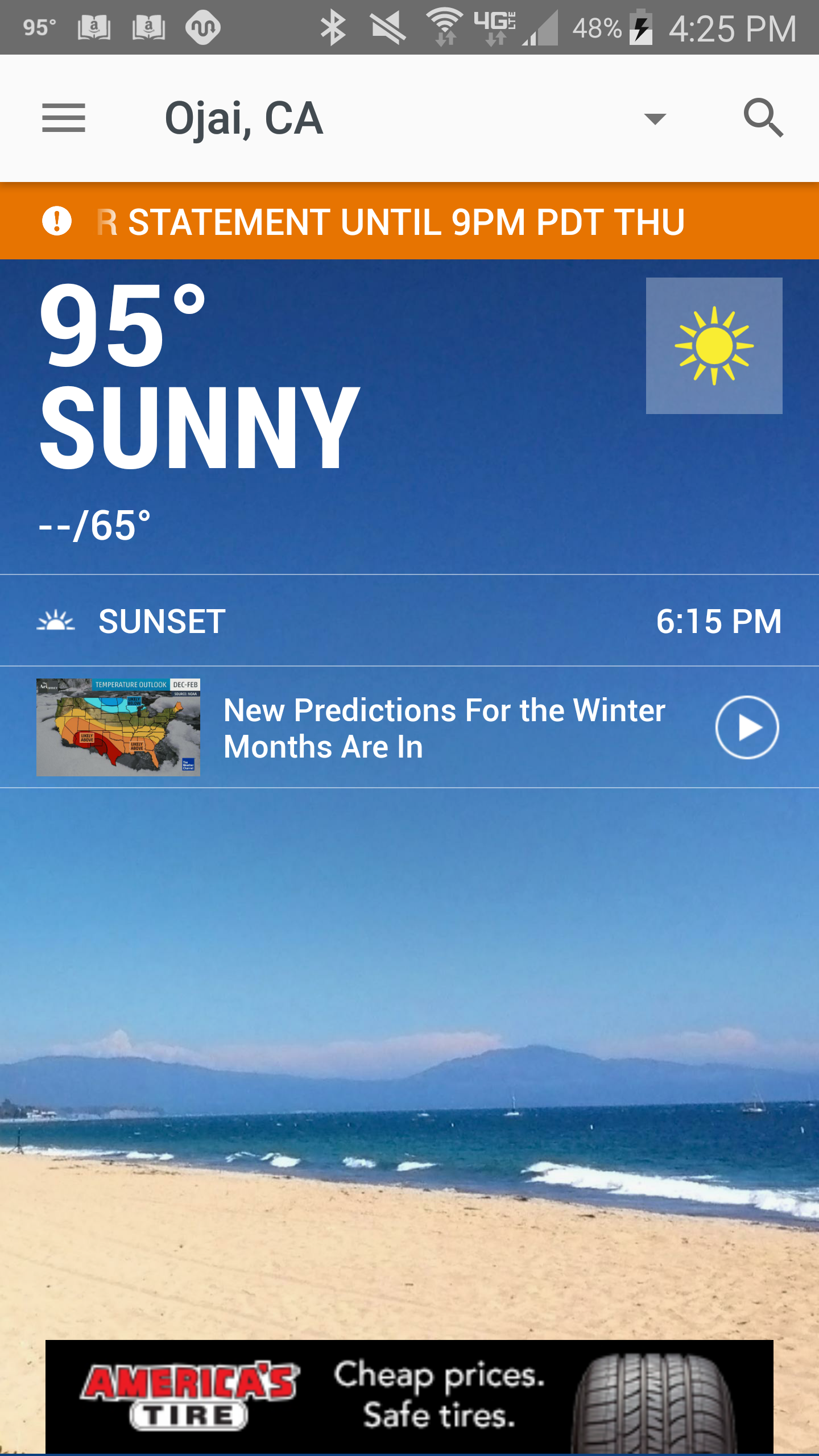The height and width of the screenshot is (1456, 819).
Task: Open the weather statement alert banner
Action: (x=409, y=221)
